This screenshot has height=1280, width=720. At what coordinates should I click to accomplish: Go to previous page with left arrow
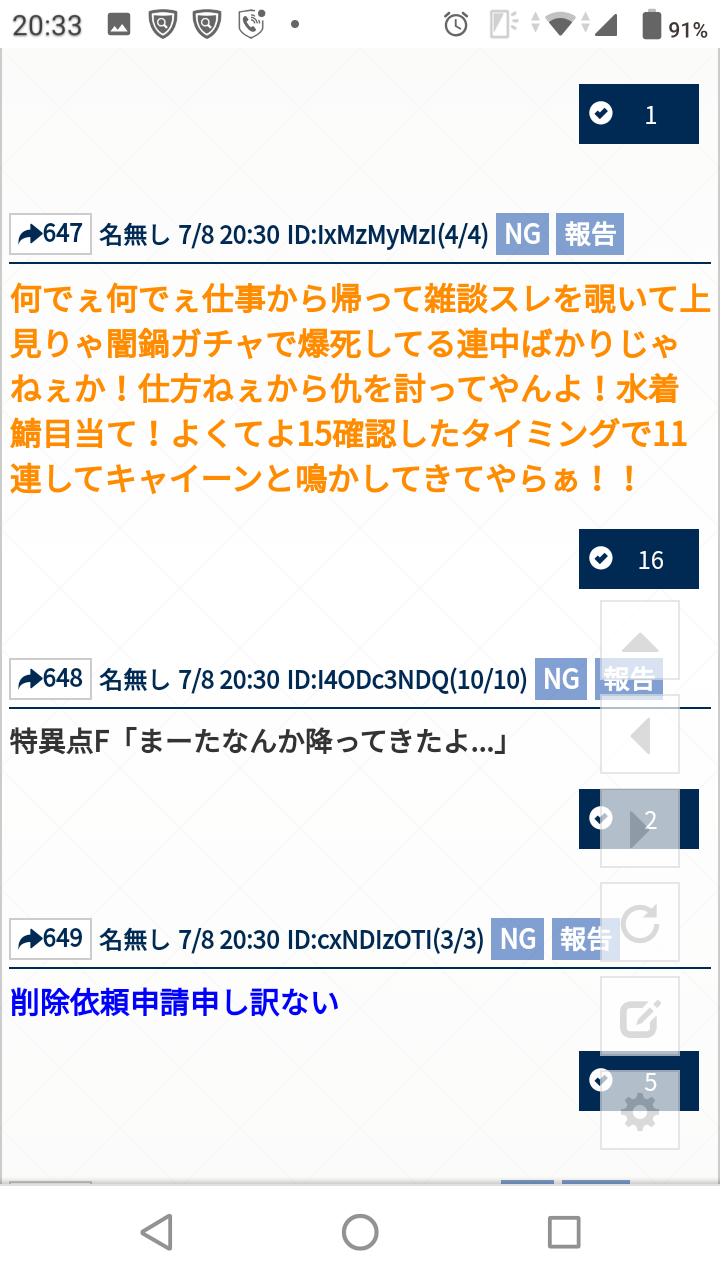coord(640,735)
